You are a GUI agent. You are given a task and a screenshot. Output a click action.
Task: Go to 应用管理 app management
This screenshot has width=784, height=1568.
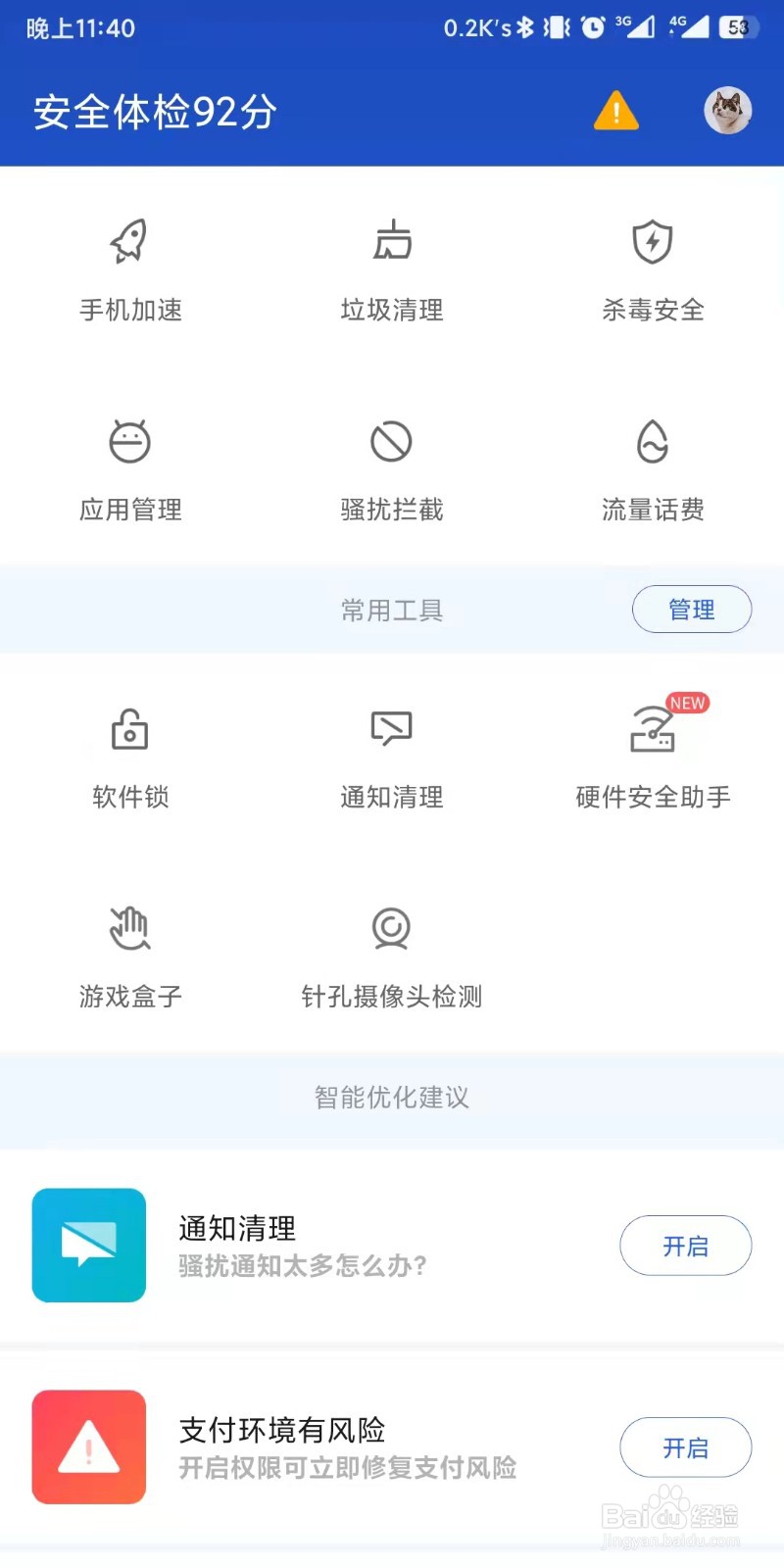click(x=130, y=468)
